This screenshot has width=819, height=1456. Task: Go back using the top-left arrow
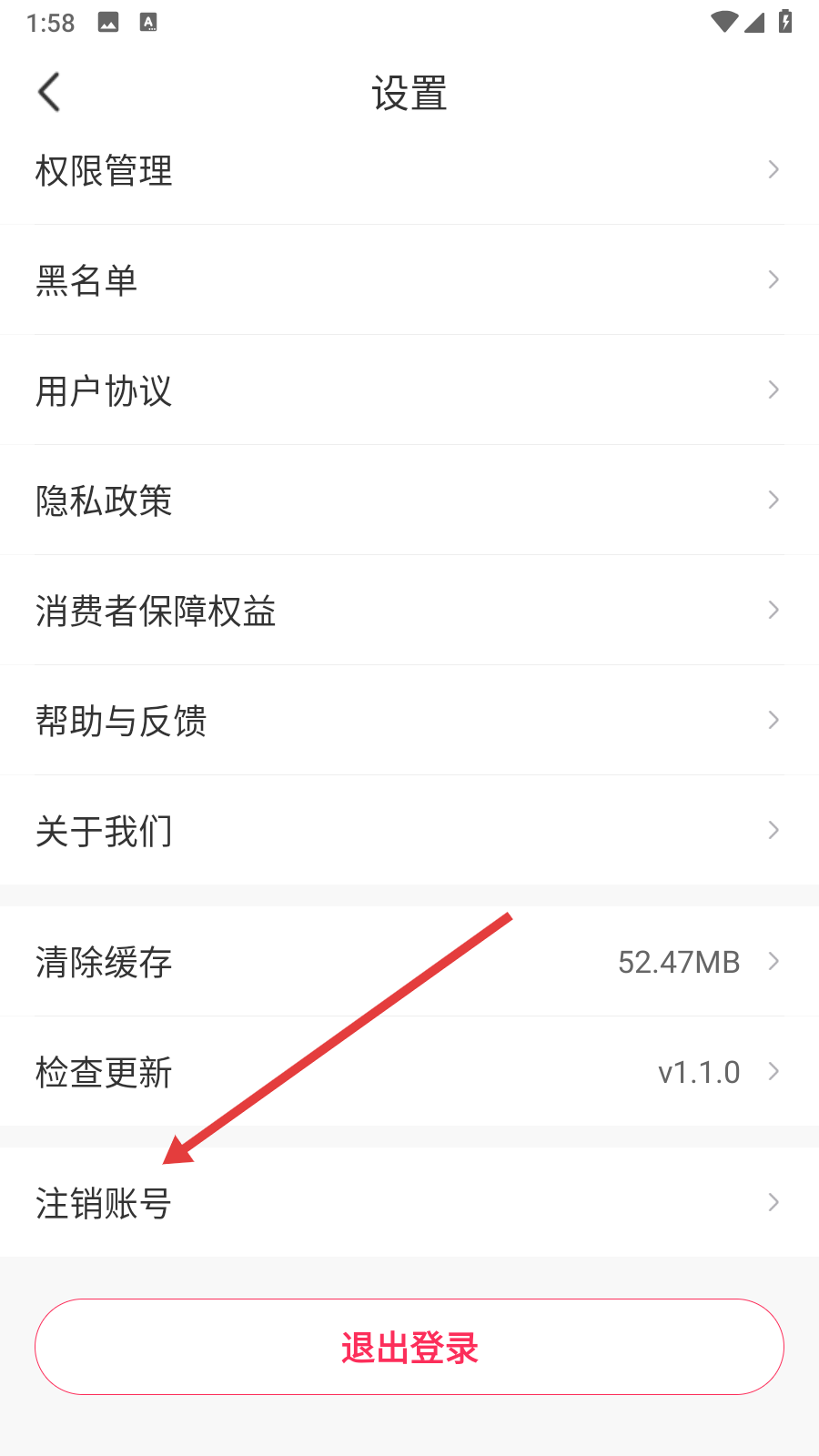coord(49,92)
